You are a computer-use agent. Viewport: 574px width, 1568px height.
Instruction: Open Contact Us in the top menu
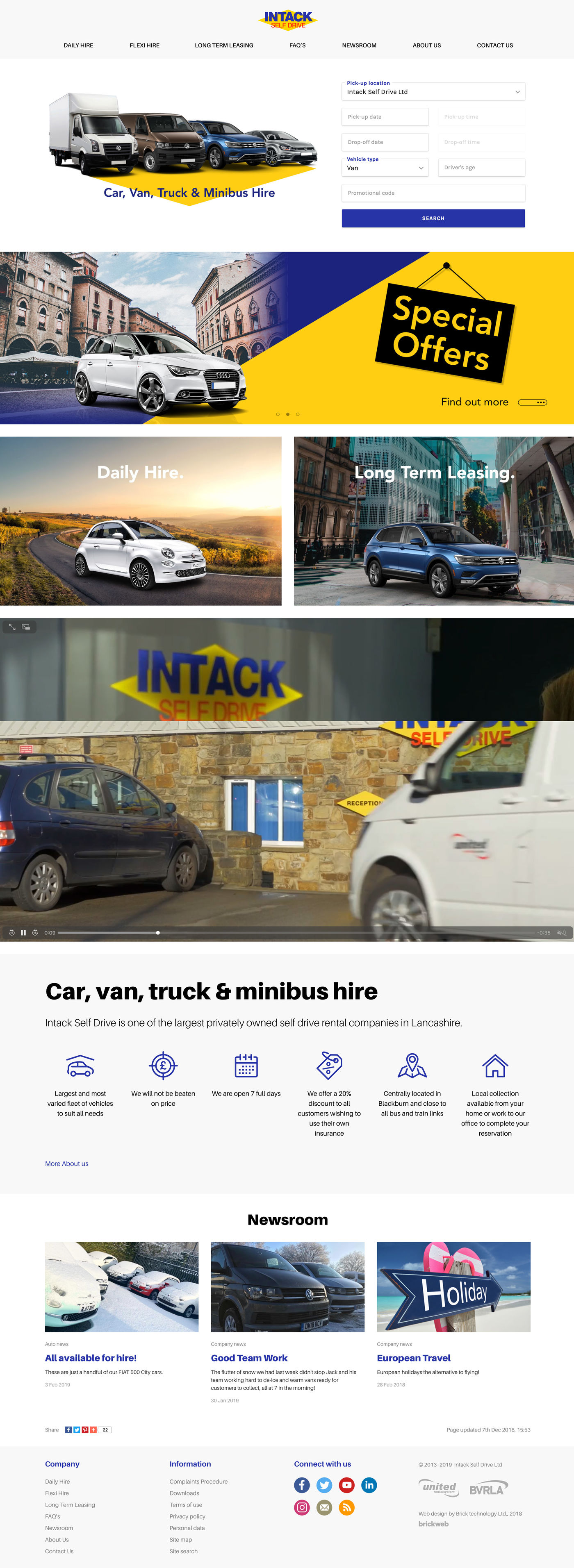(494, 45)
